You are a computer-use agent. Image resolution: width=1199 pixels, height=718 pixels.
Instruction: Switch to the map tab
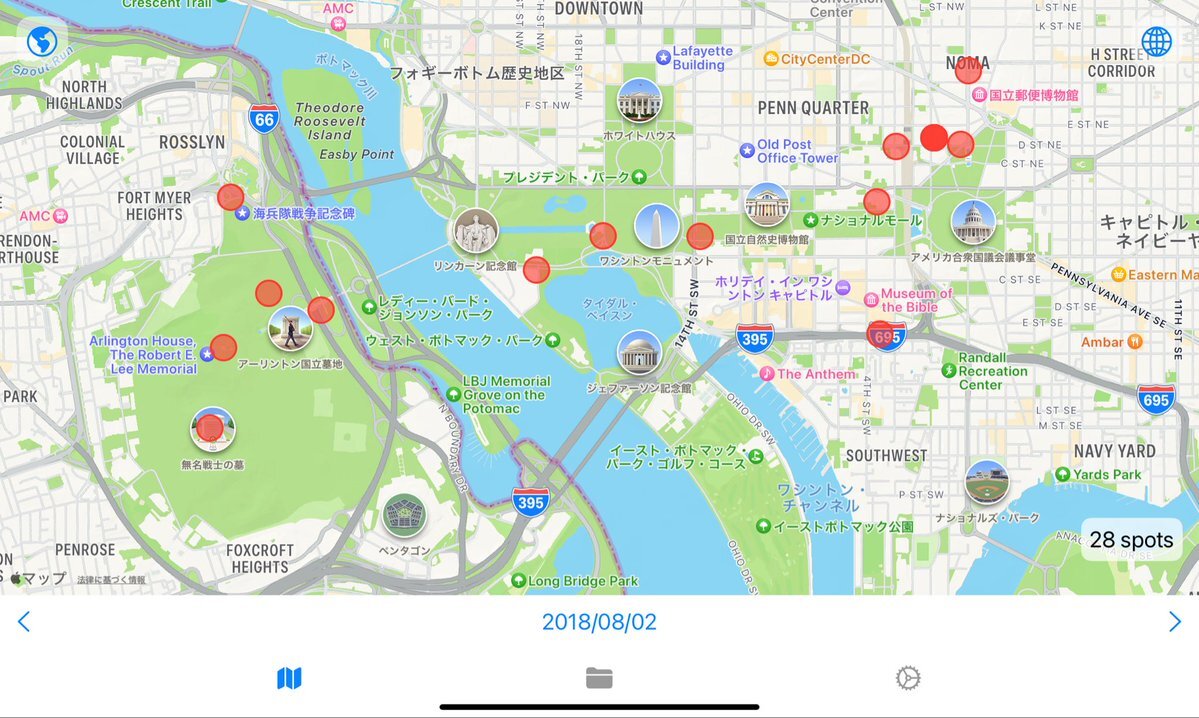coord(289,679)
